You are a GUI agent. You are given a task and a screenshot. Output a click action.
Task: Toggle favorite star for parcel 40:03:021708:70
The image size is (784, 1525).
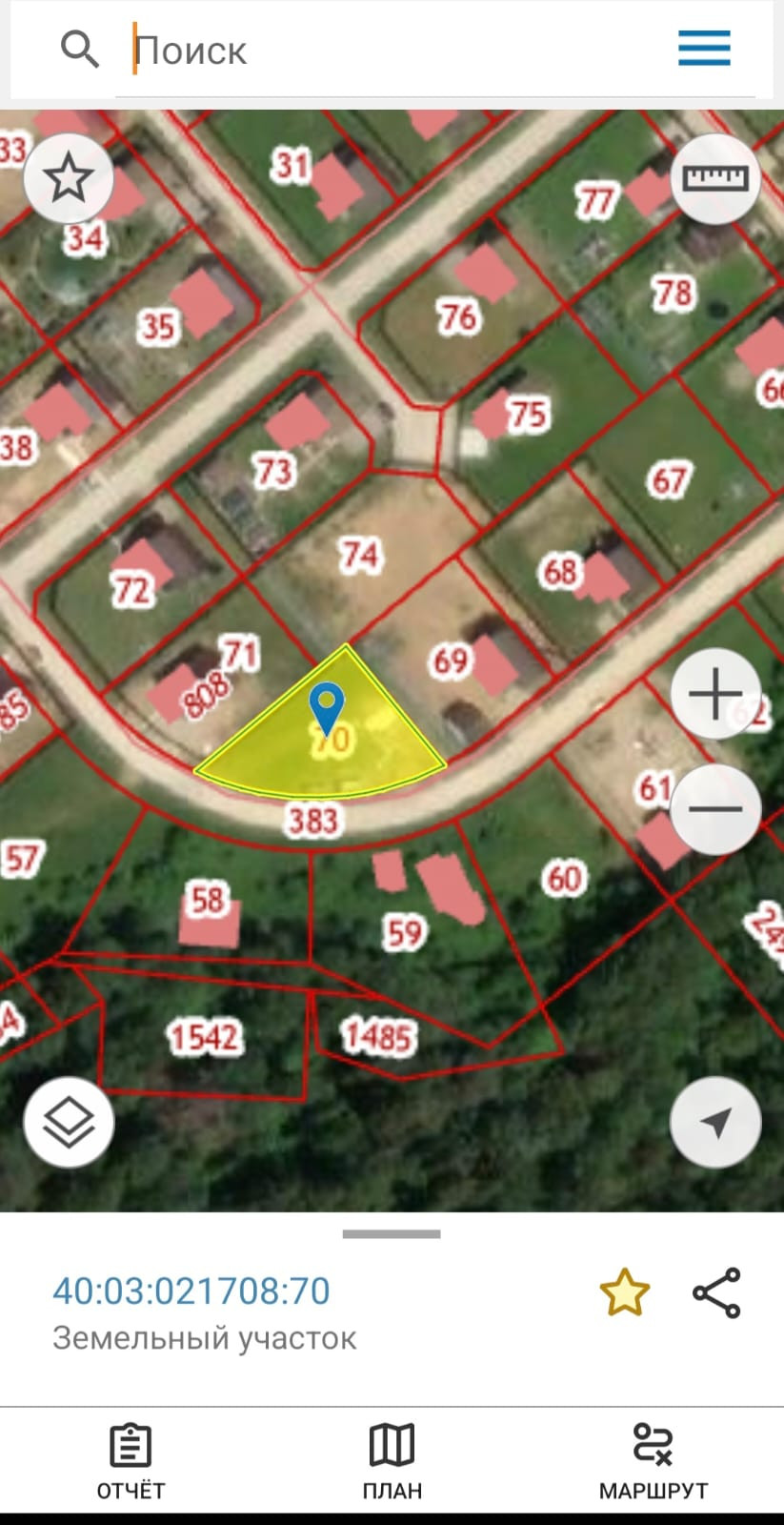(x=624, y=1292)
